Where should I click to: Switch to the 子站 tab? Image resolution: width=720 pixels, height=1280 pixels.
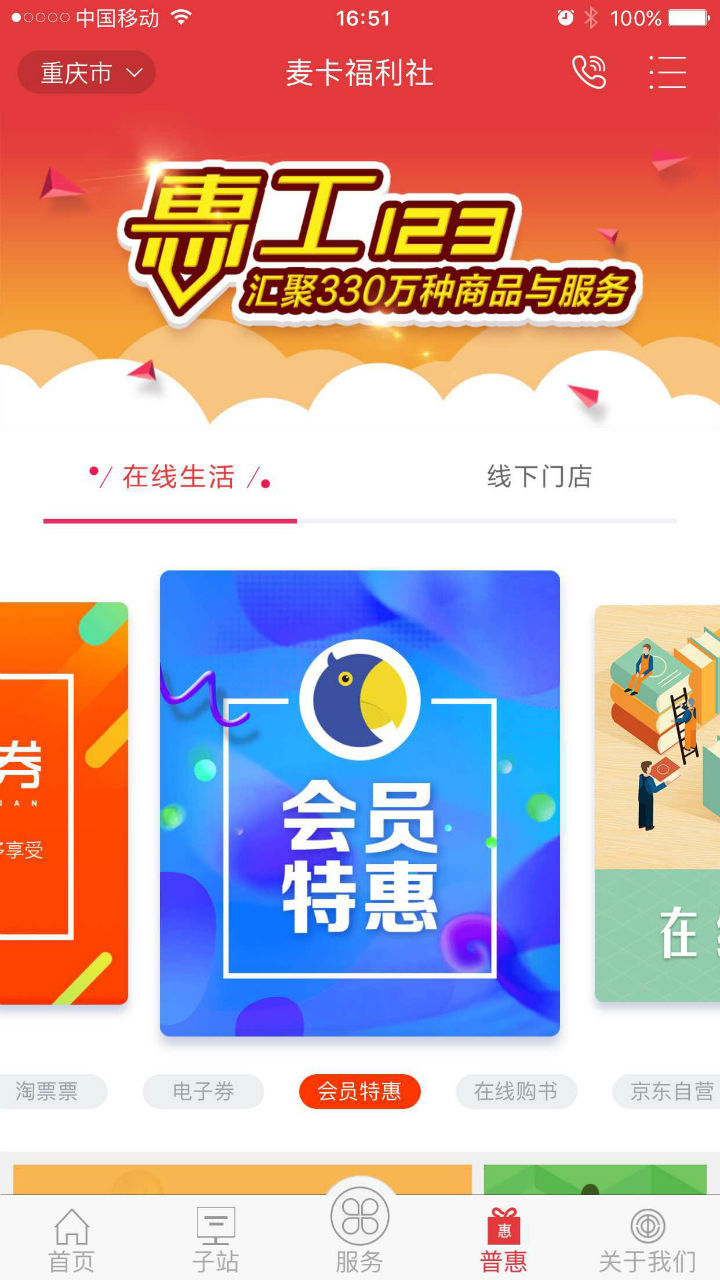pos(216,1240)
